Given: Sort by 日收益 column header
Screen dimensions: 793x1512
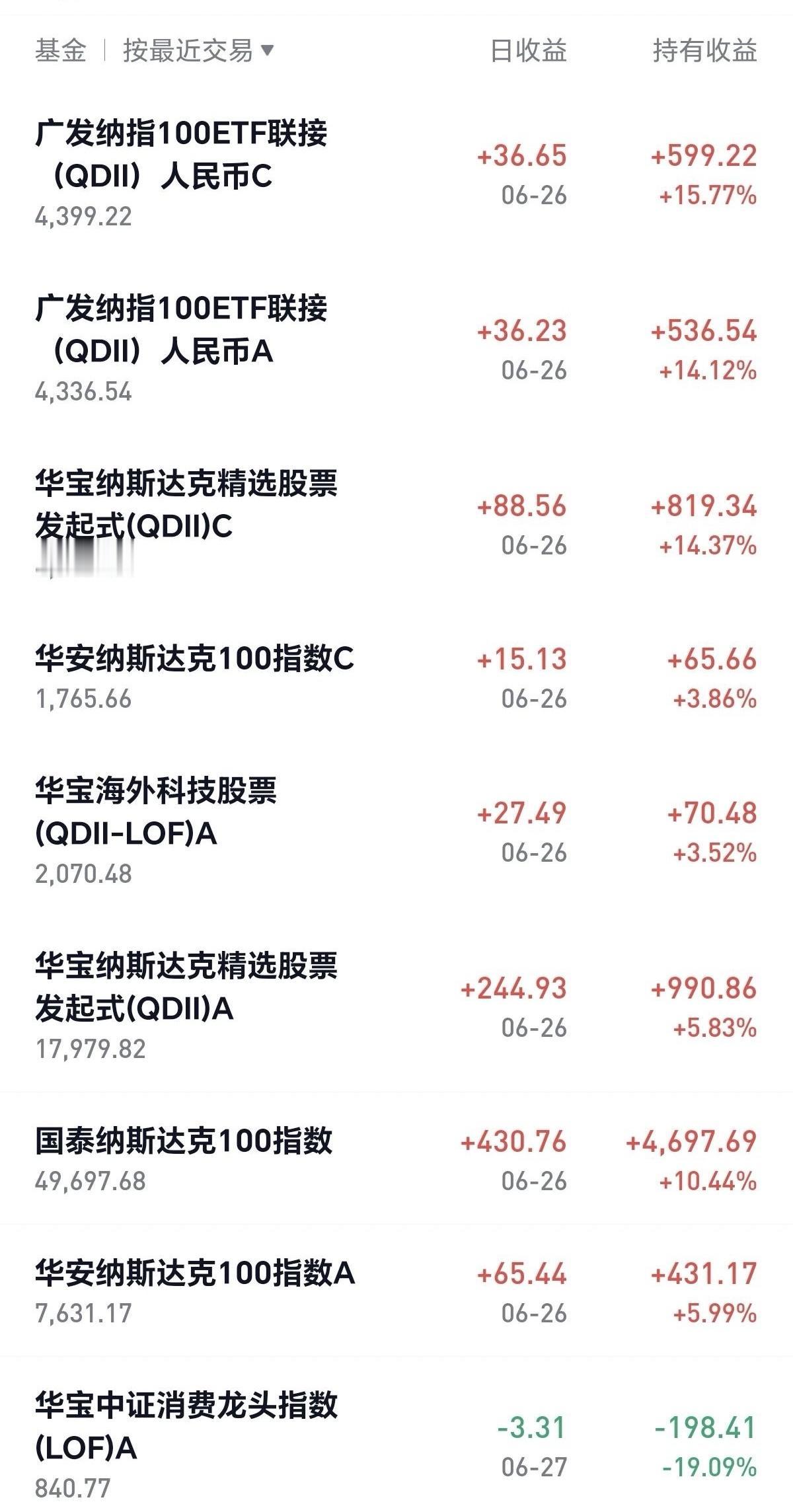Looking at the screenshot, I should coord(529,51).
